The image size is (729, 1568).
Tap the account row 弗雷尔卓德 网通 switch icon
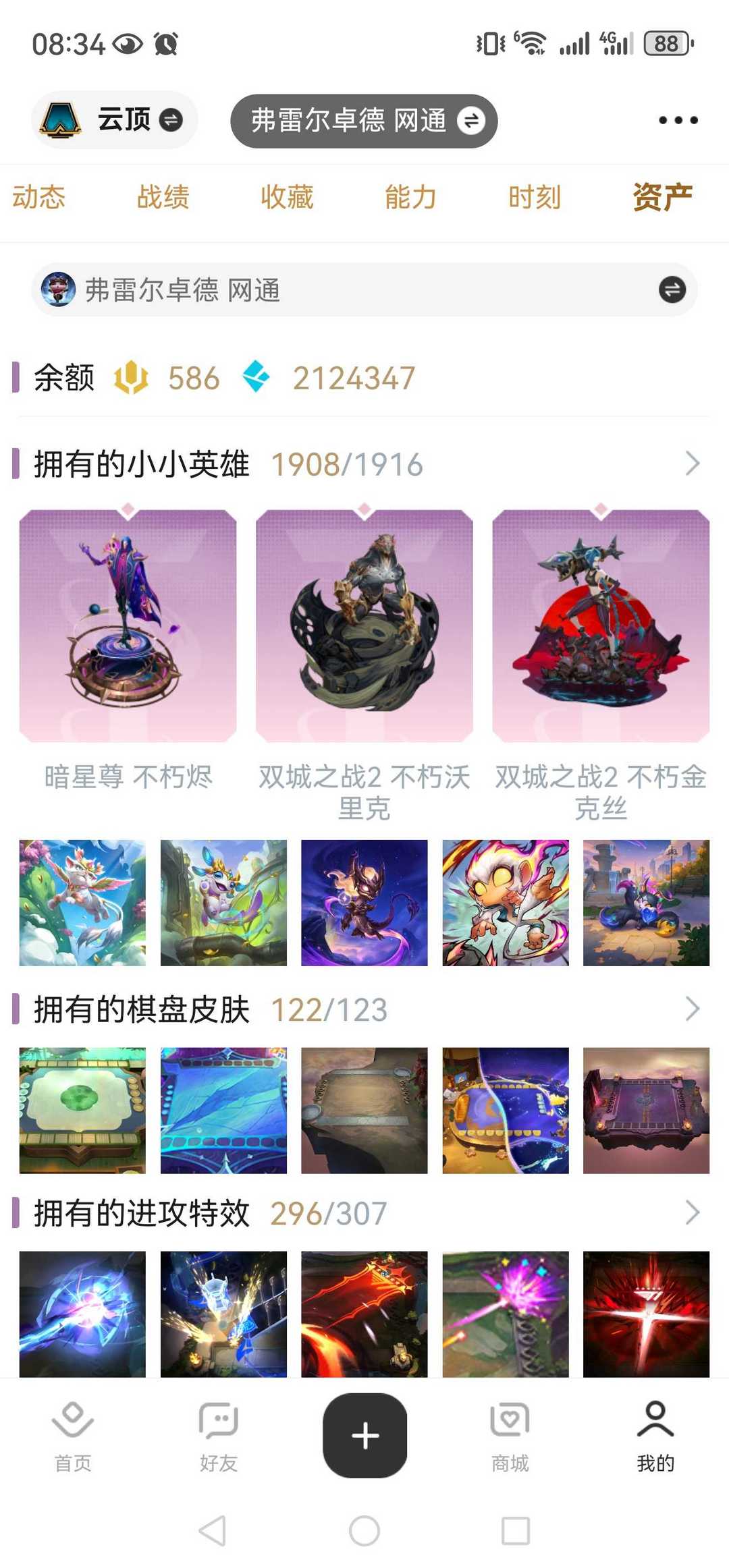672,290
